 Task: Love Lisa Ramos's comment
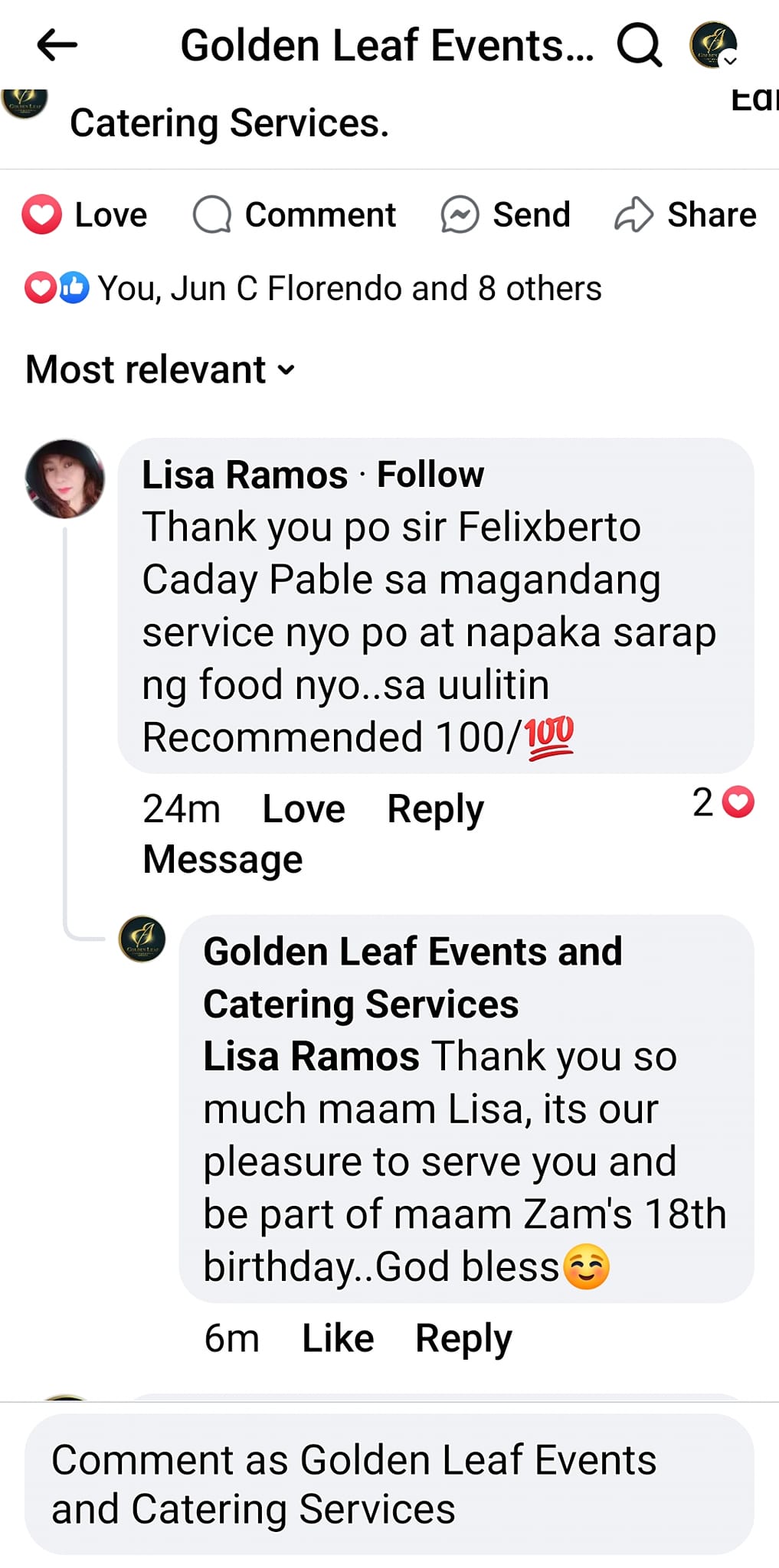pos(302,808)
